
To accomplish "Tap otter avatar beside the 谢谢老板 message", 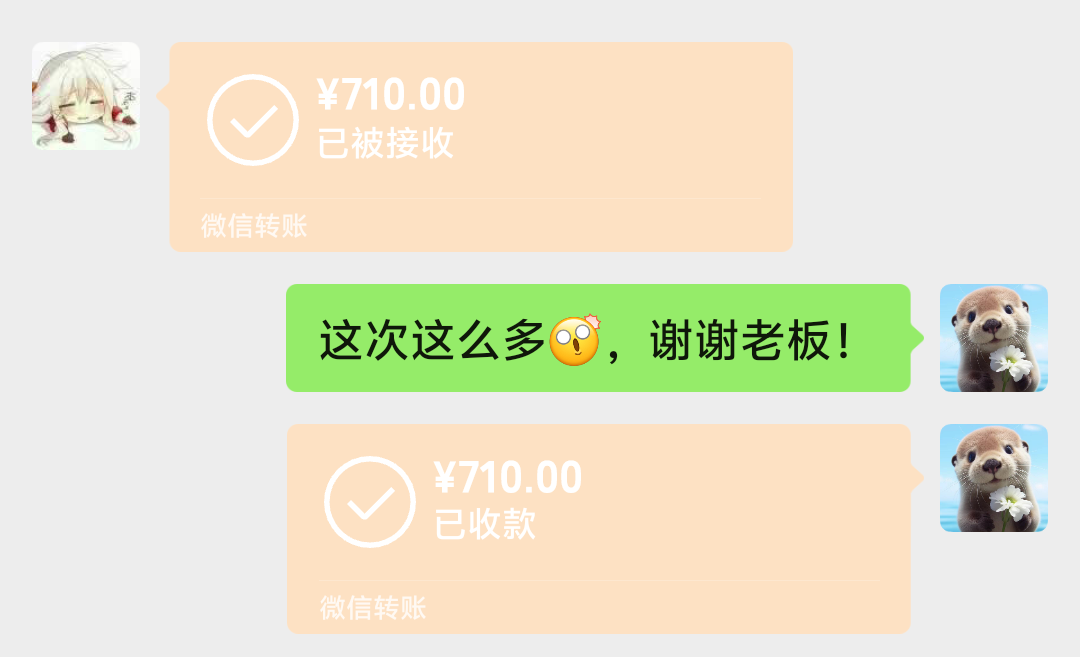I will pyautogui.click(x=993, y=338).
